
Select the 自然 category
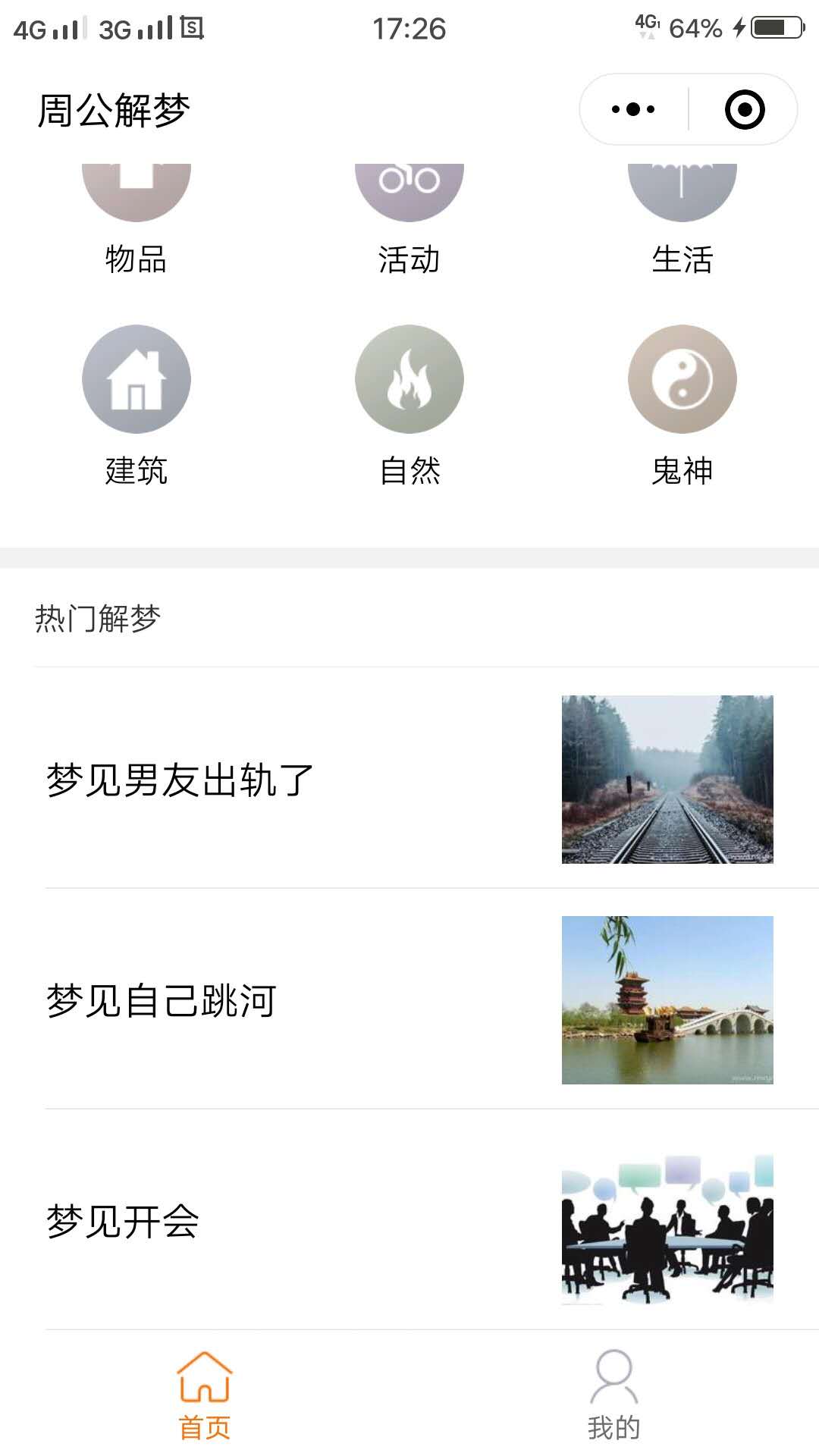coord(409,406)
